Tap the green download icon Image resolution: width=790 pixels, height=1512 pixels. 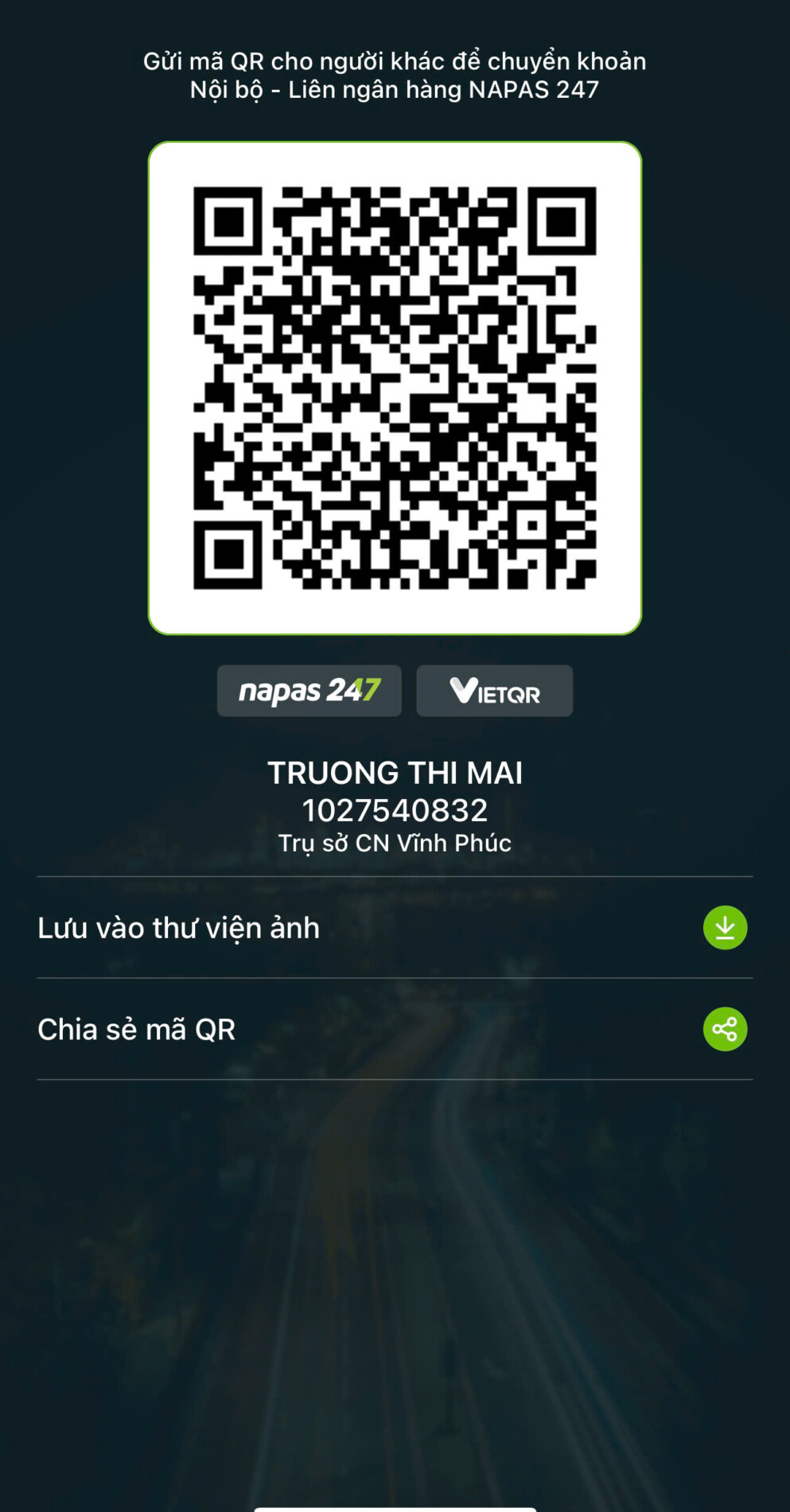(724, 927)
